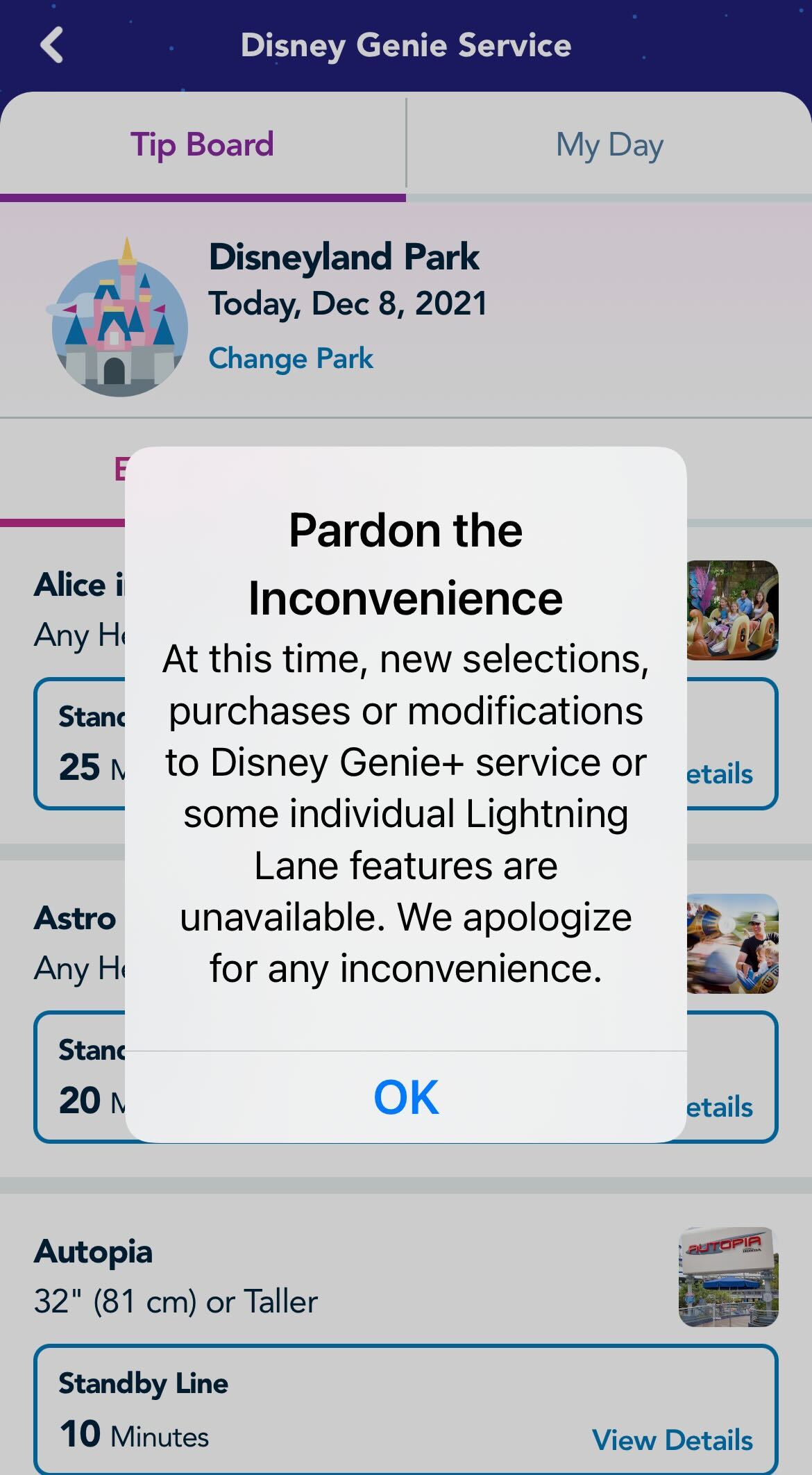The height and width of the screenshot is (1475, 812).
Task: Select the Tip Board tab
Action: click(x=202, y=145)
